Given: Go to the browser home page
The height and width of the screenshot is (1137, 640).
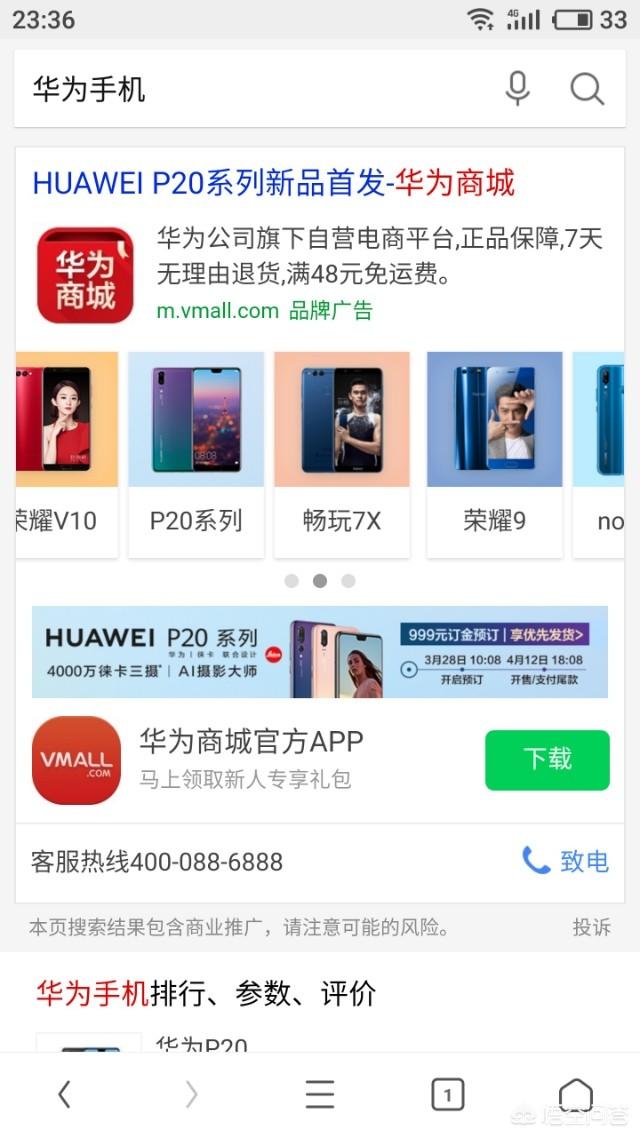Looking at the screenshot, I should [x=575, y=1095].
